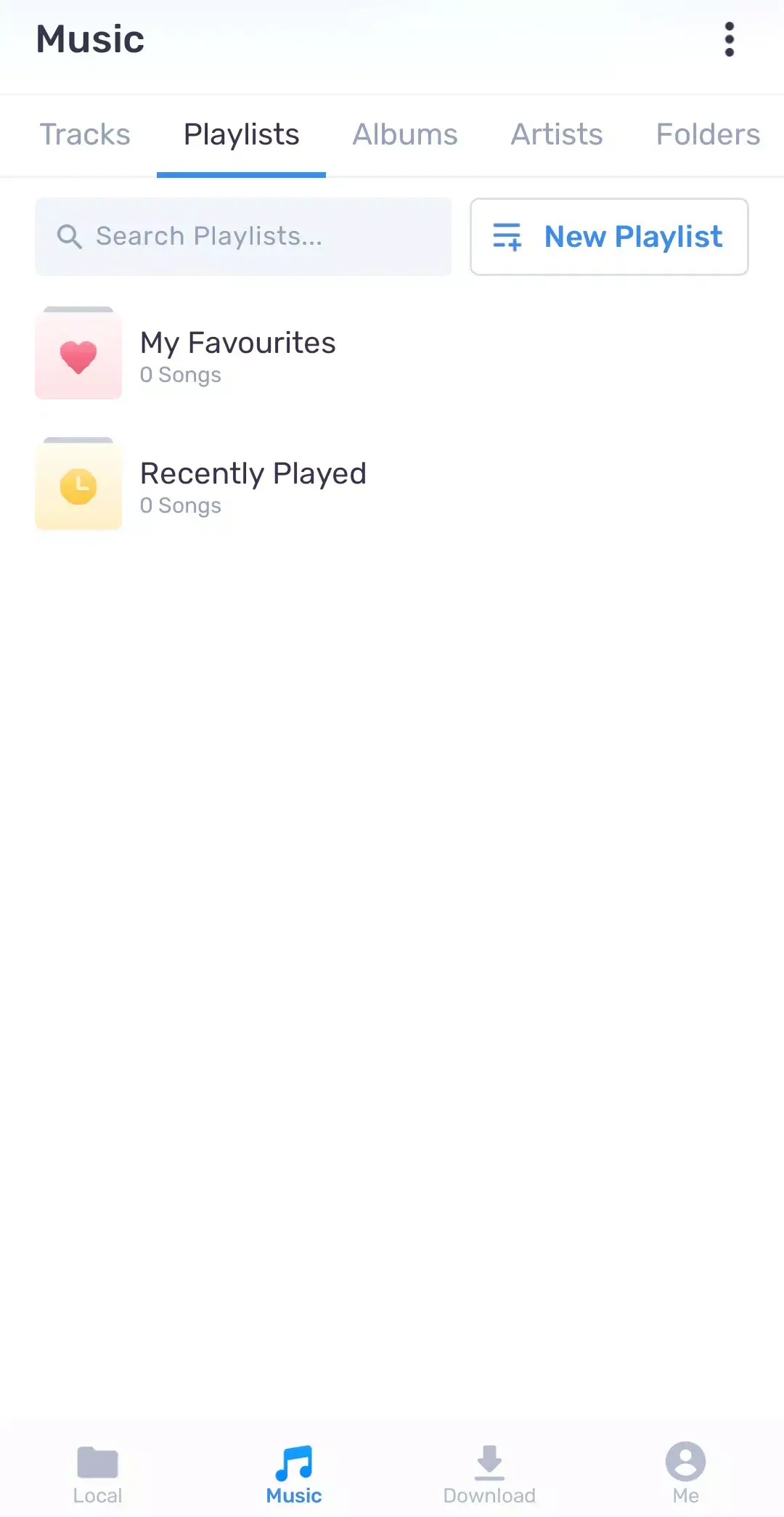784x1517 pixels.
Task: Switch to the Tracks tab
Action: (85, 135)
